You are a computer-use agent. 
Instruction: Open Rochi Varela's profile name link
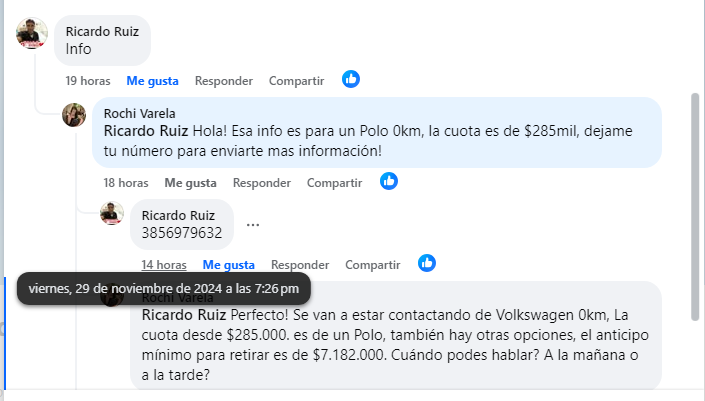click(x=139, y=113)
